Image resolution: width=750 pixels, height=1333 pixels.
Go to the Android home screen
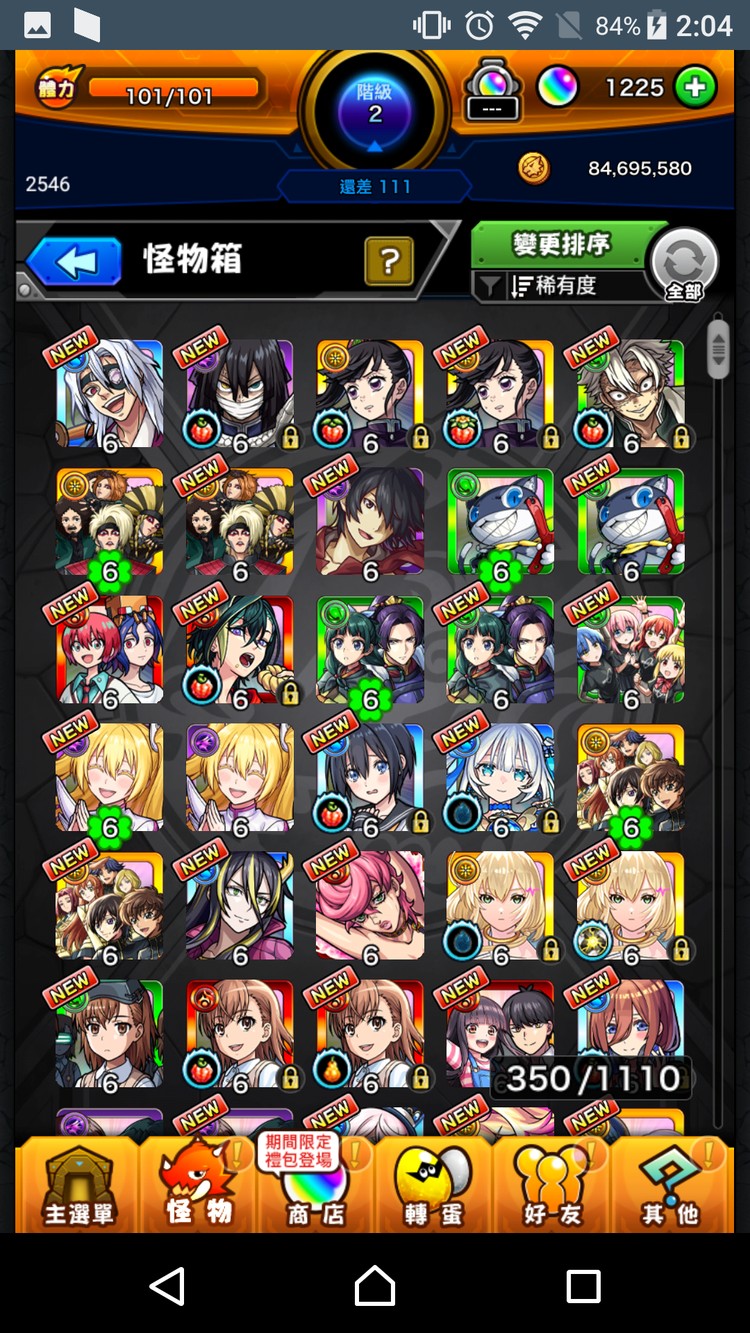click(x=375, y=1285)
